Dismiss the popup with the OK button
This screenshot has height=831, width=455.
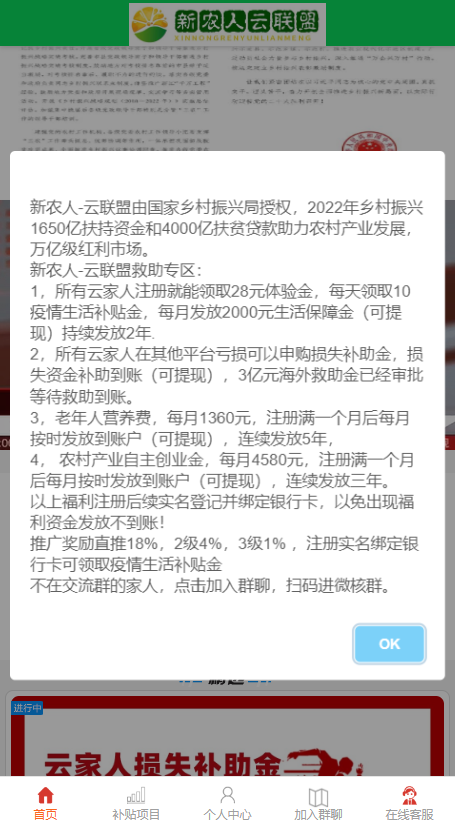coord(389,643)
